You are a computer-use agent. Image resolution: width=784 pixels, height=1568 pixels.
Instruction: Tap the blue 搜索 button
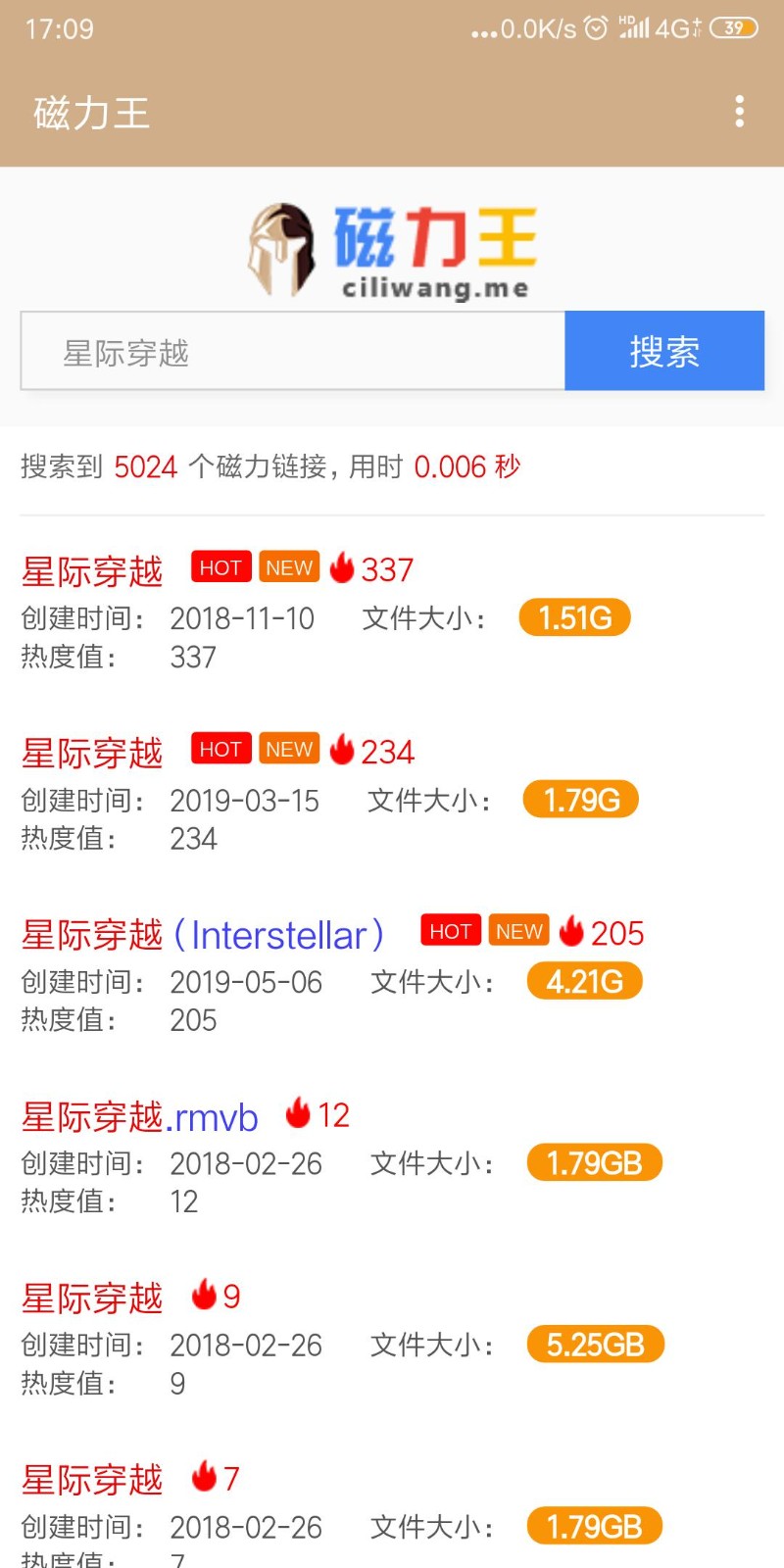pos(664,352)
